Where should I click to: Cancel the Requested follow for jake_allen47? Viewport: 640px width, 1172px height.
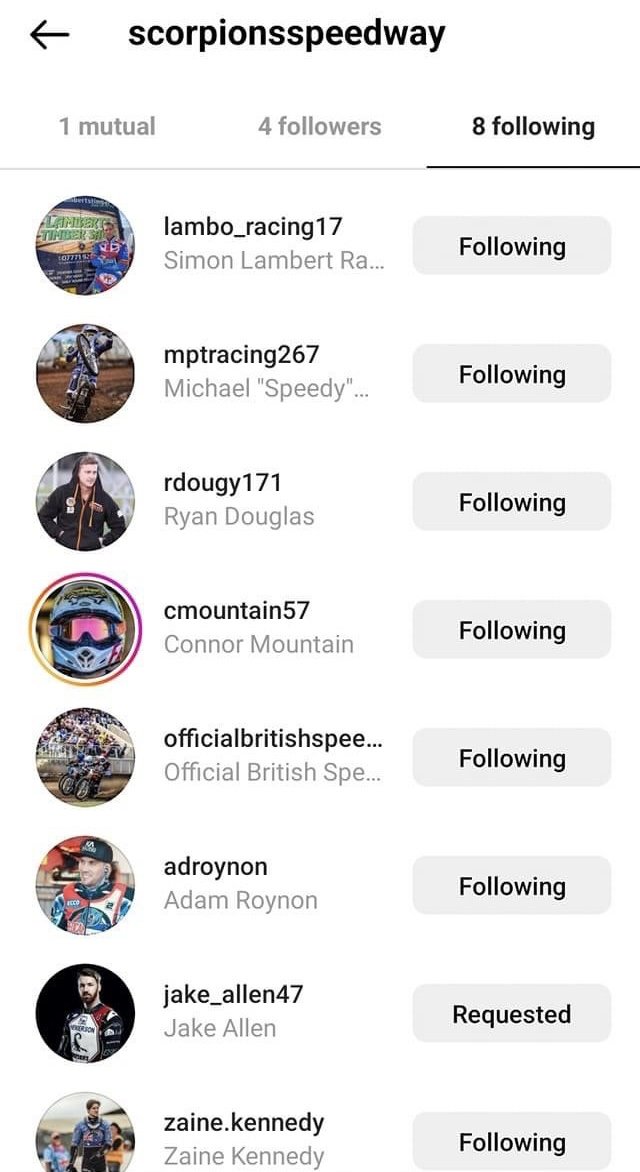tap(512, 1014)
